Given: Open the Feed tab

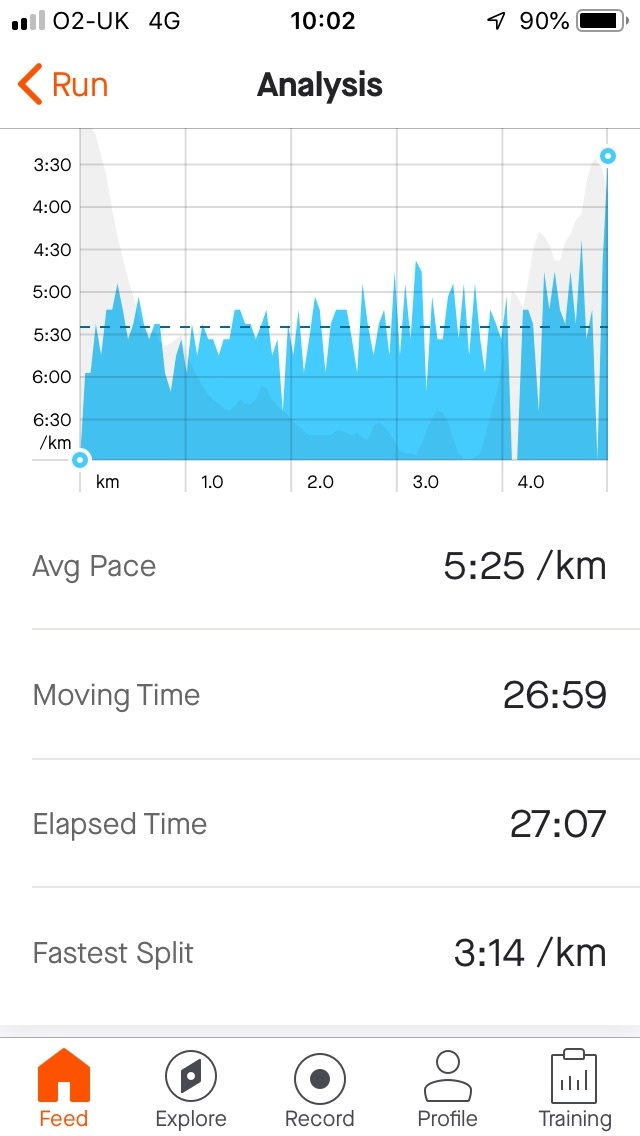Looking at the screenshot, I should (x=64, y=1088).
